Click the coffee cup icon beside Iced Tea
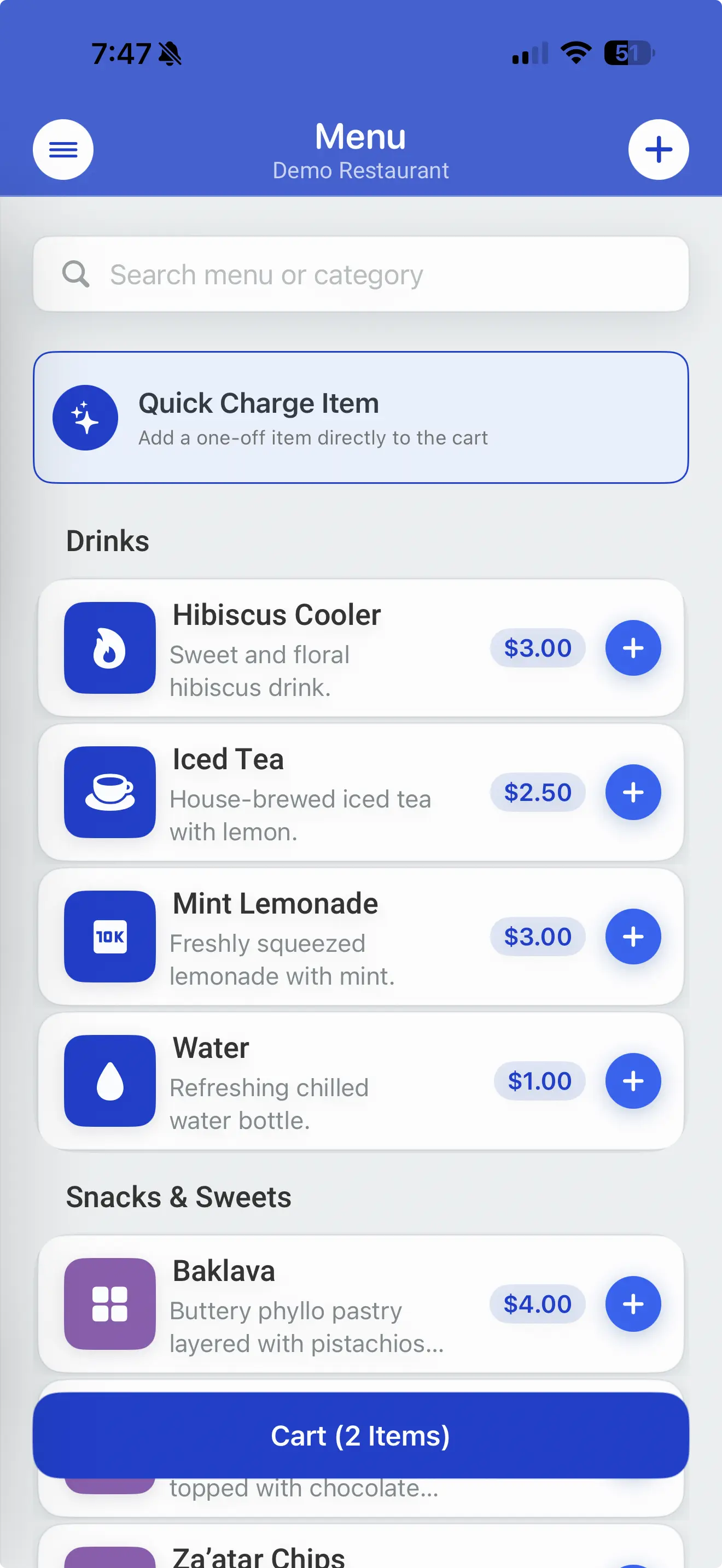Screen dimensions: 722x1568 (109, 792)
